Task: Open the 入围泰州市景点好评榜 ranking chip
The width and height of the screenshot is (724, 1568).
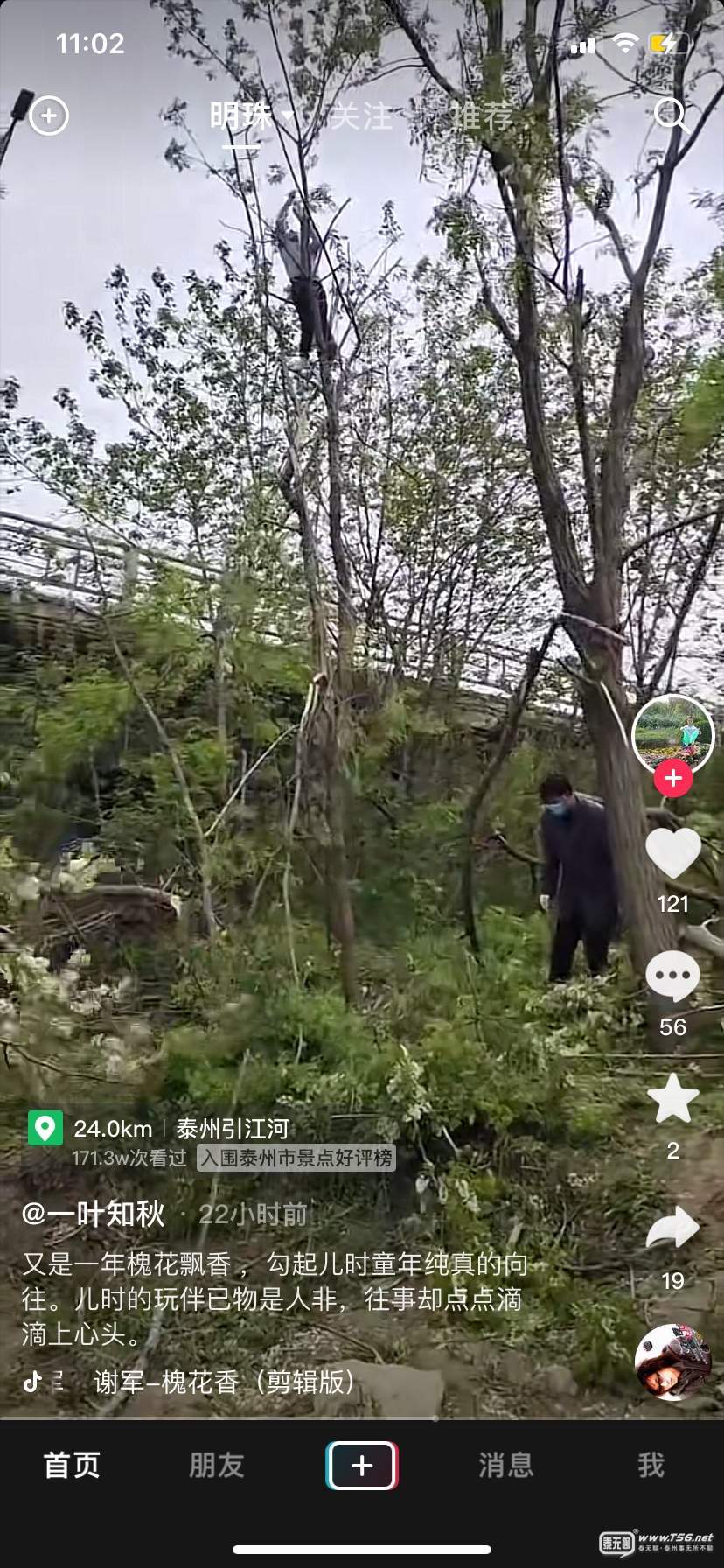Action: click(x=296, y=1158)
